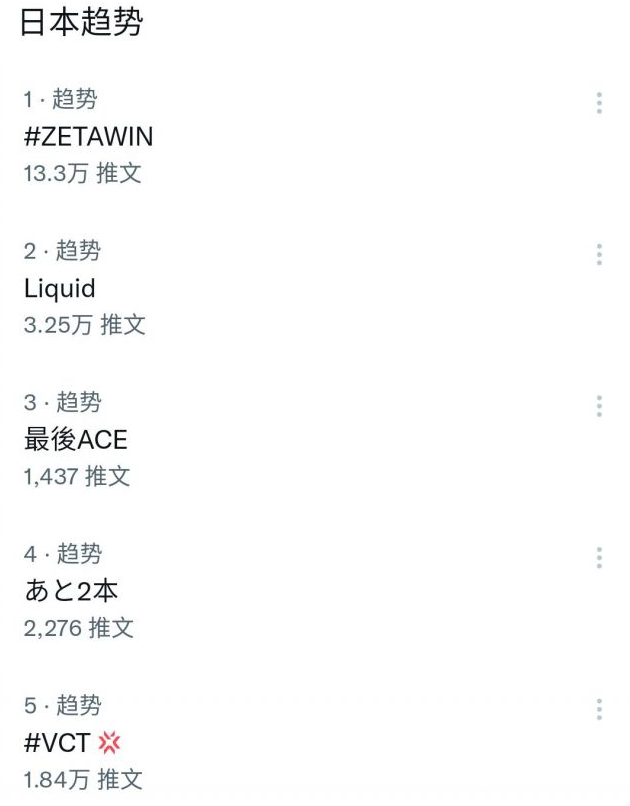Open the three-dot menu for あと2本
The width and height of the screenshot is (630, 806).
tap(599, 557)
